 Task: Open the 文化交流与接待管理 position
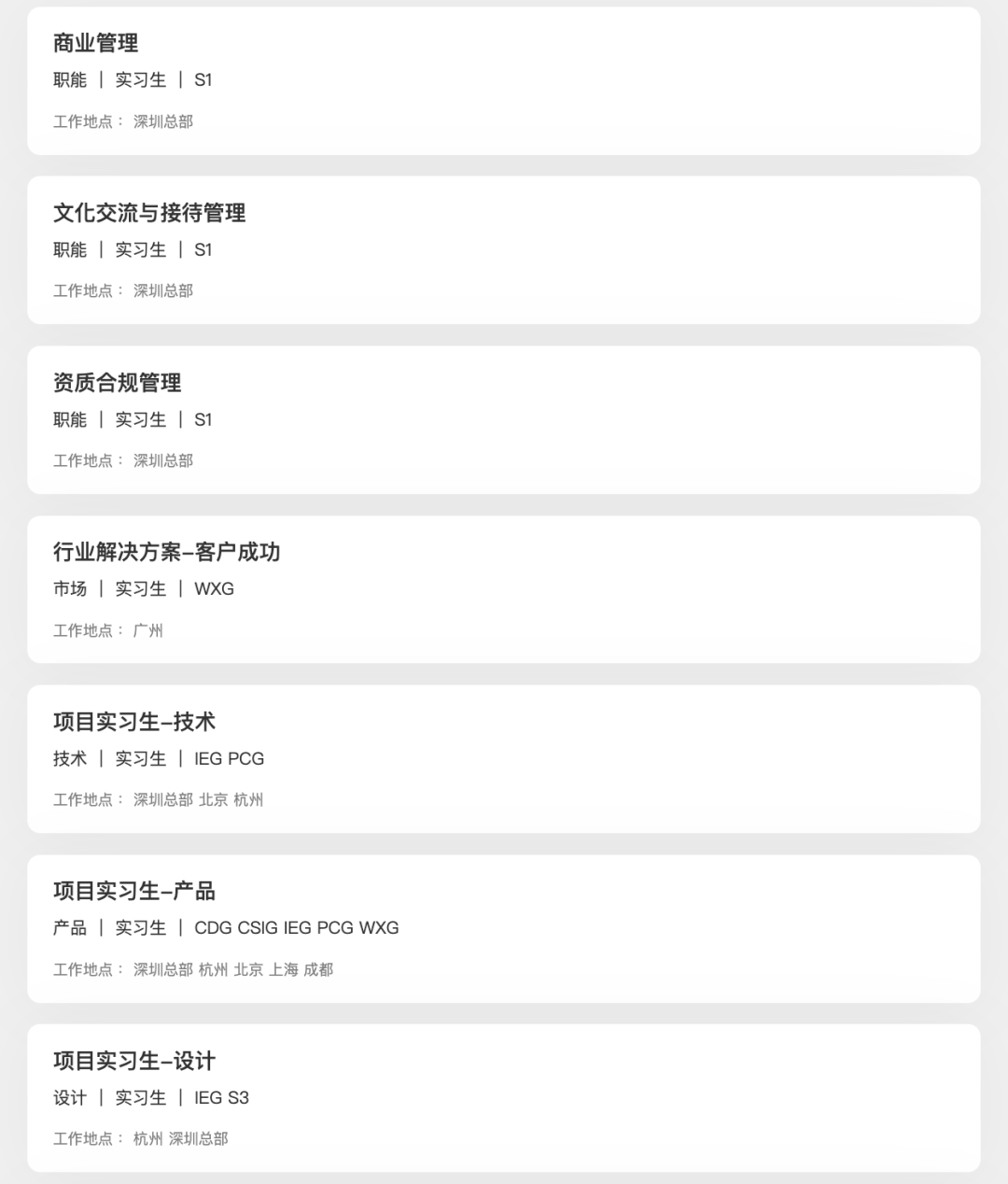pos(149,213)
